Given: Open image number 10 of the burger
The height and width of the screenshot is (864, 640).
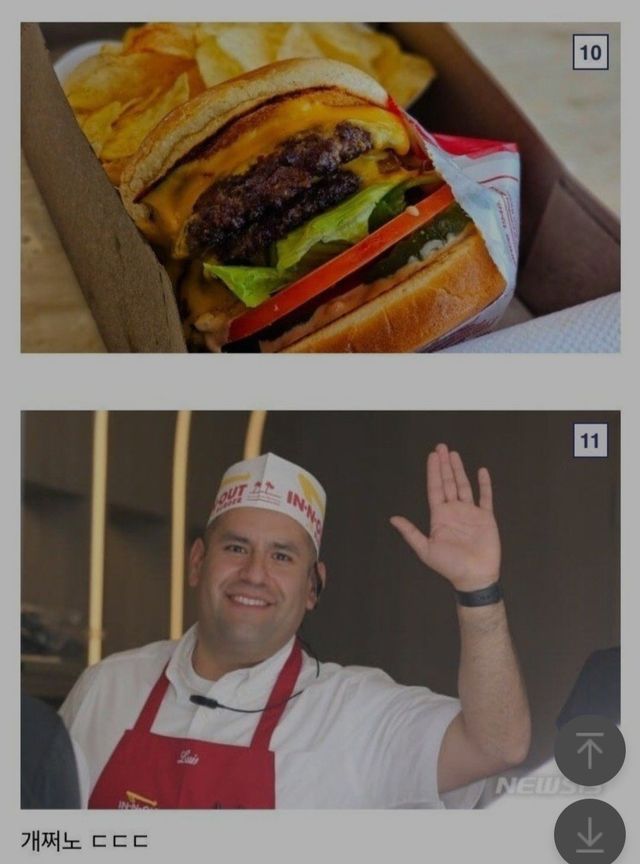Looking at the screenshot, I should 320,188.
